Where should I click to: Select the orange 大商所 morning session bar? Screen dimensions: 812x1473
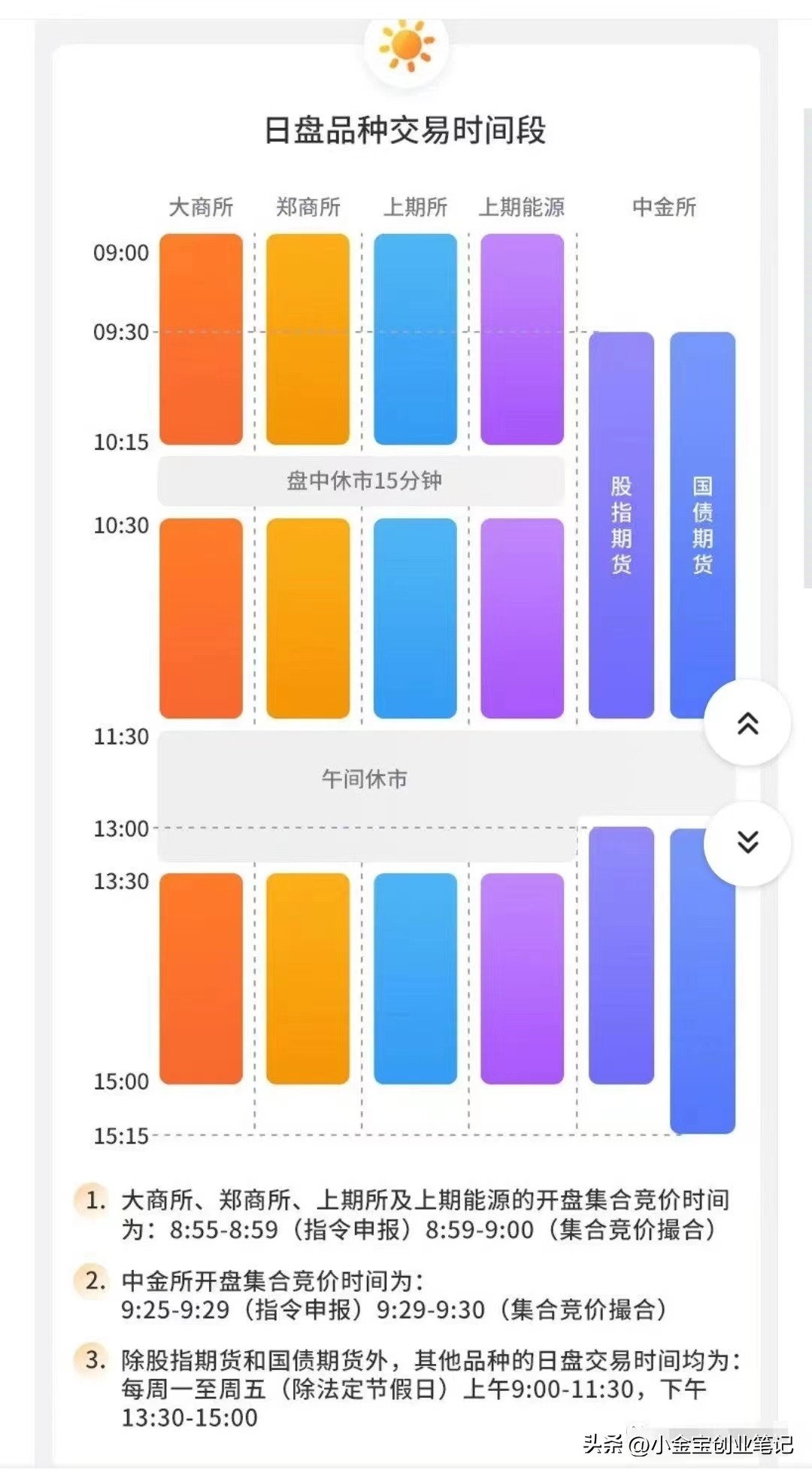click(201, 339)
